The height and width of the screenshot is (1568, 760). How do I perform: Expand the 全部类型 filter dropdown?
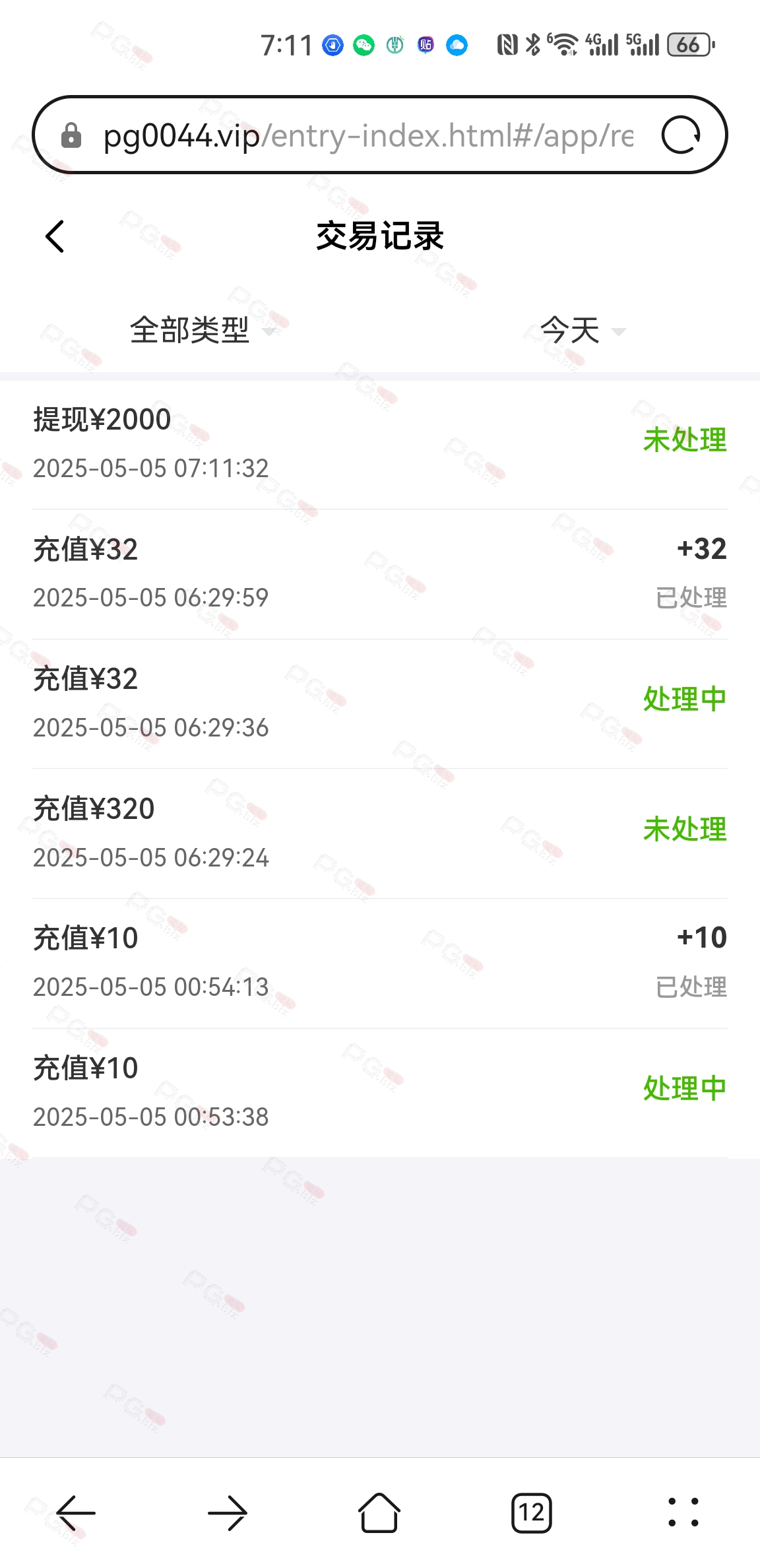point(202,330)
